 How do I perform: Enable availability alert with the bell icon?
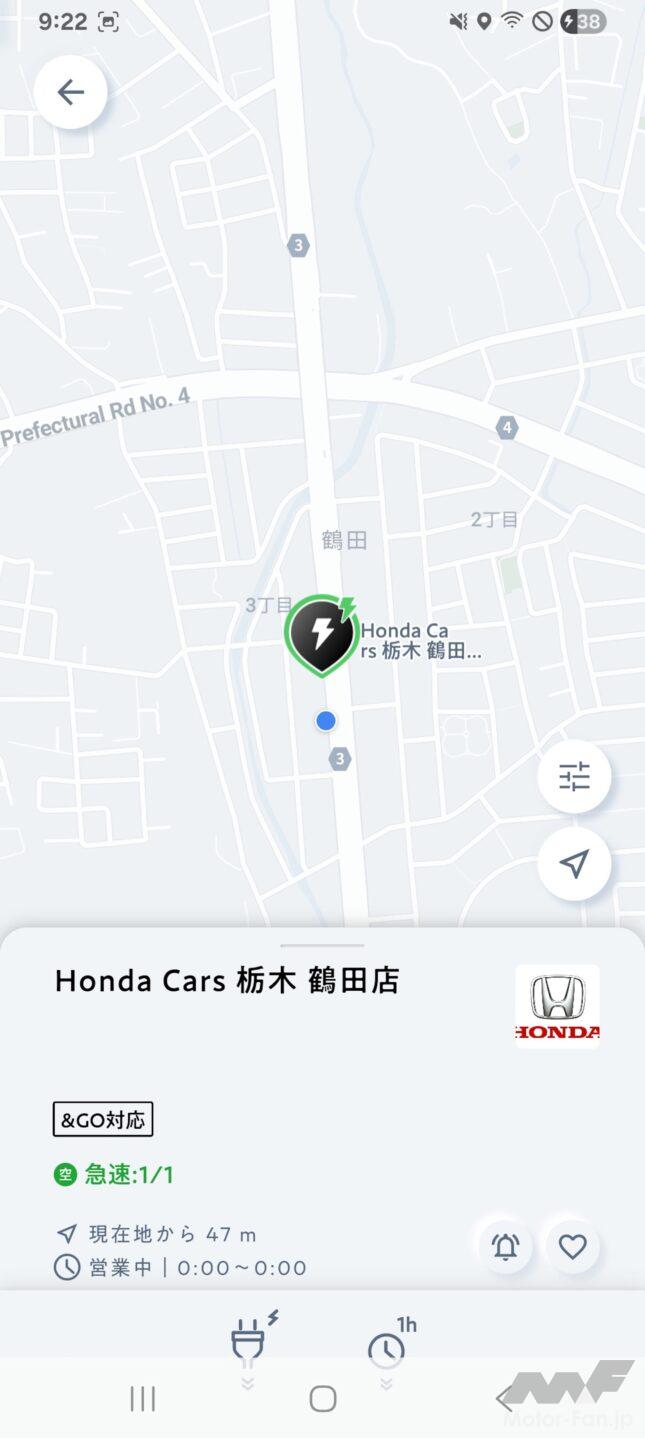(x=506, y=1246)
